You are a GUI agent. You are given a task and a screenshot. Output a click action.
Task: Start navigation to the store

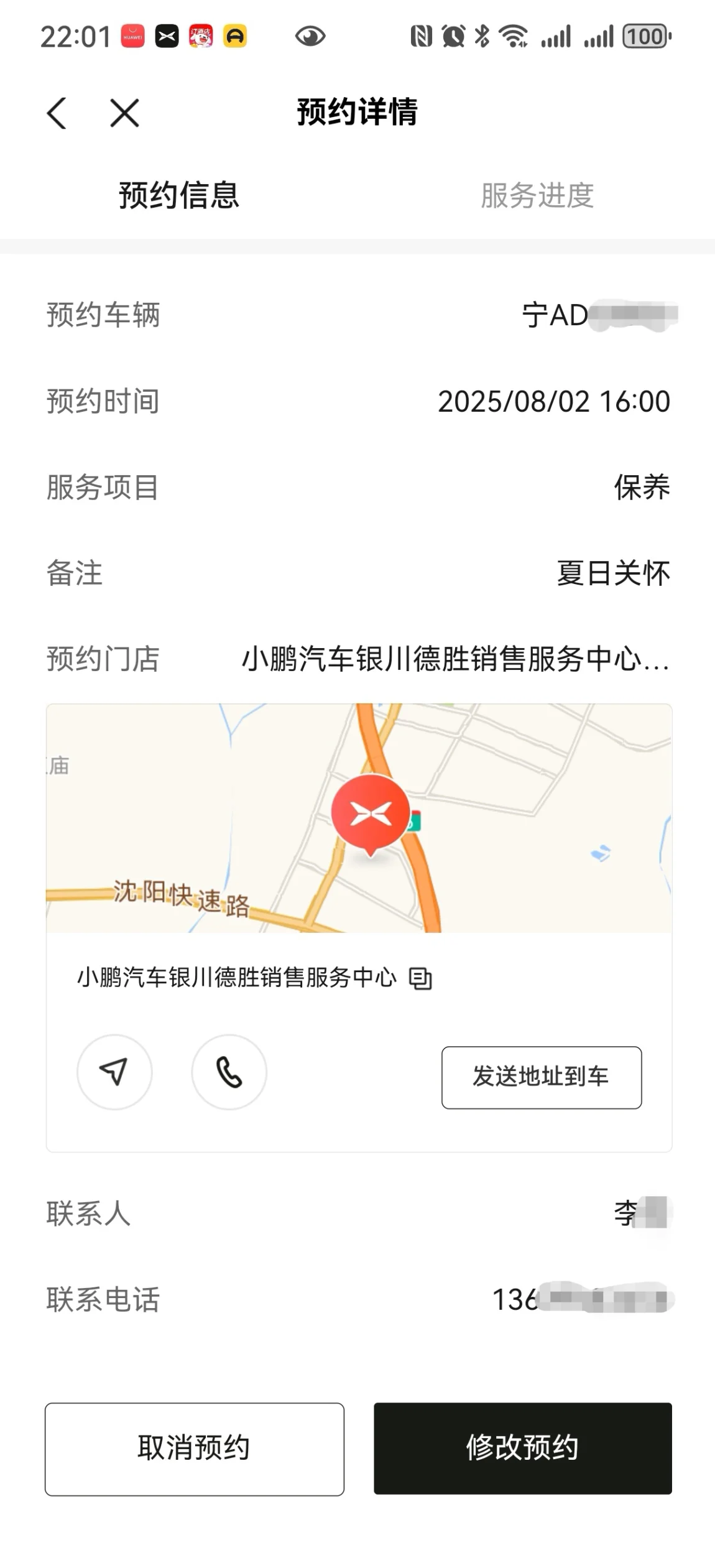(114, 1072)
